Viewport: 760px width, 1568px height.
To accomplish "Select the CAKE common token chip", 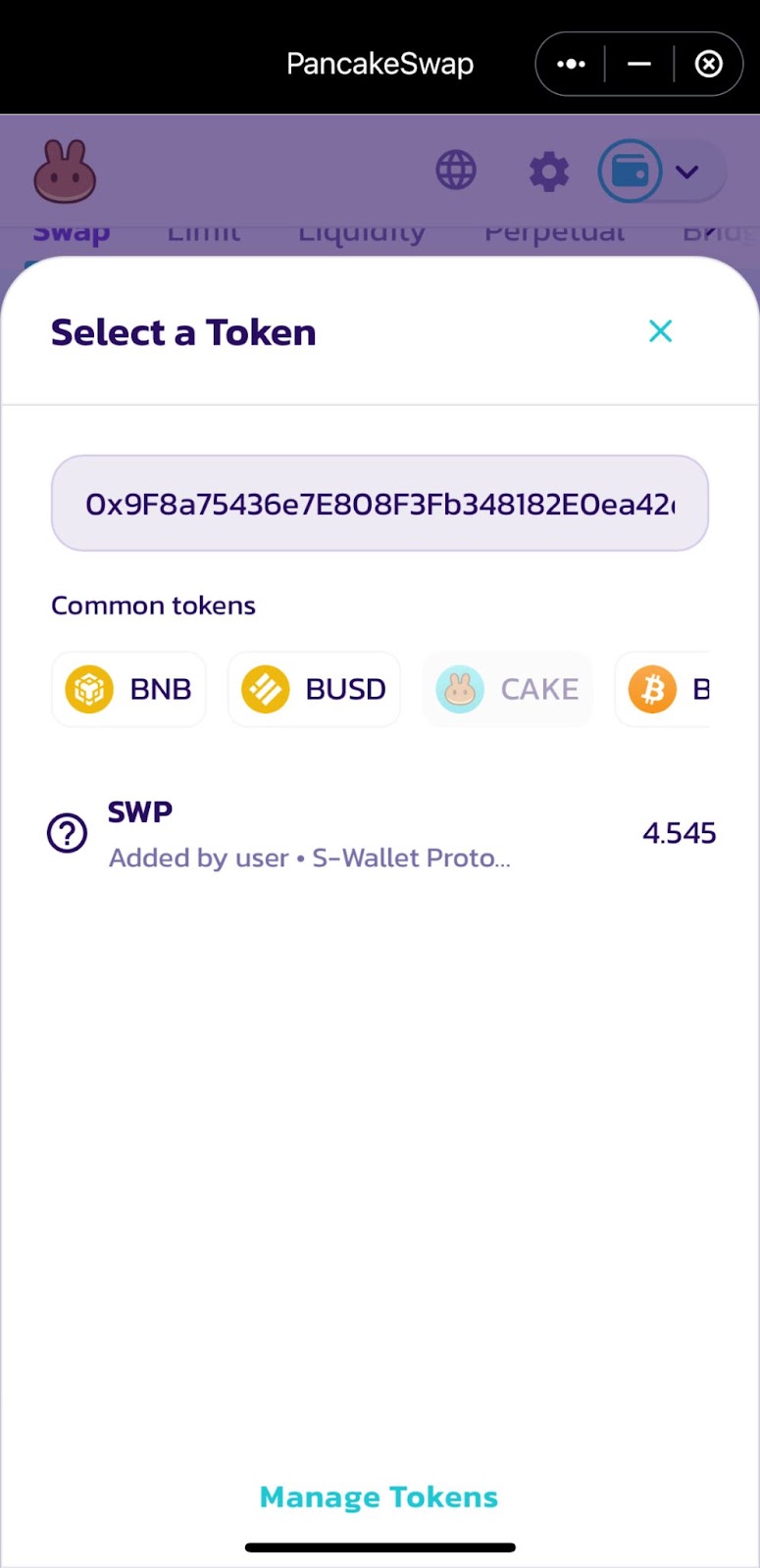I will (x=507, y=689).
